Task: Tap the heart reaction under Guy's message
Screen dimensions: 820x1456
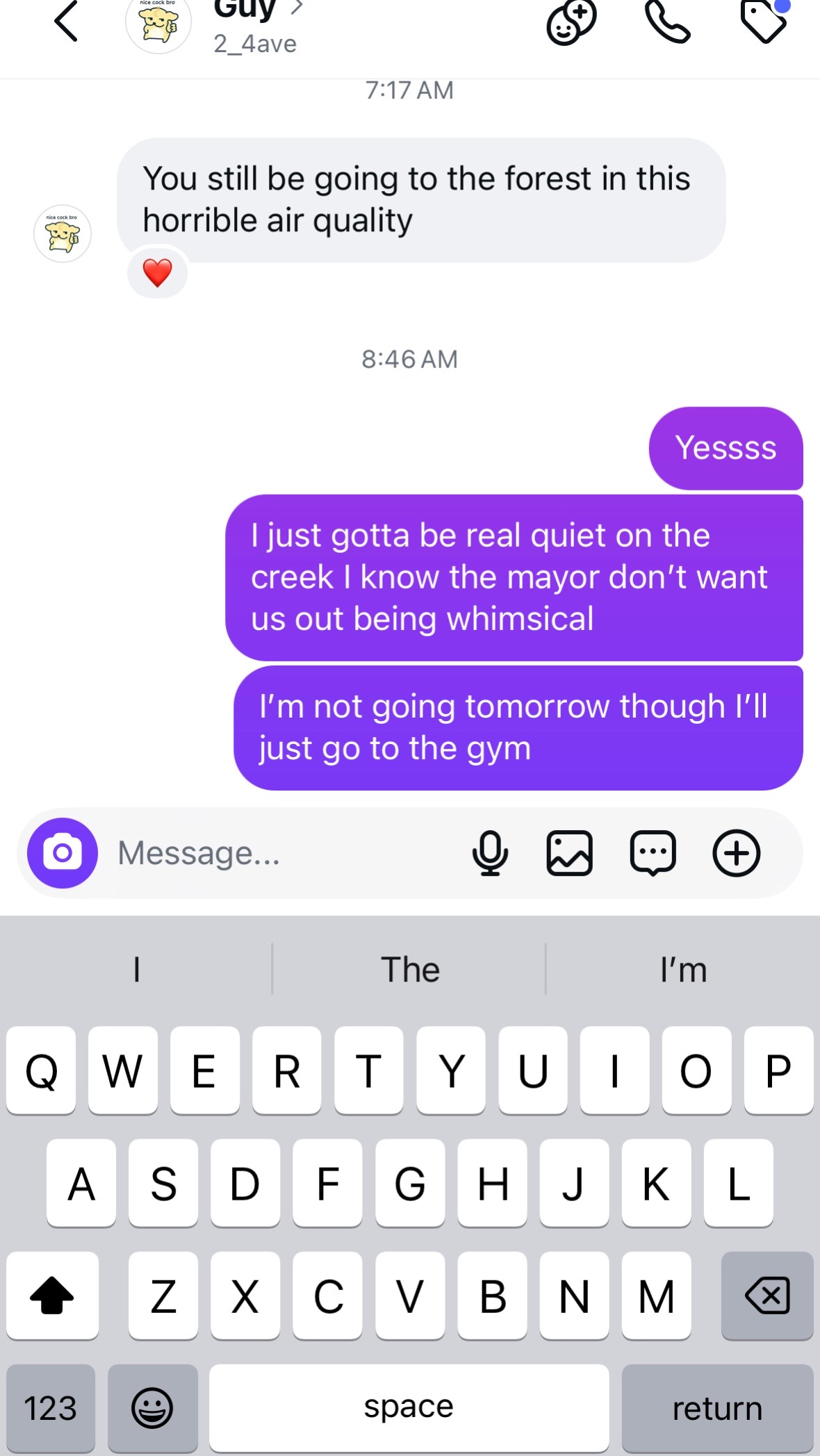Action: coord(157,273)
